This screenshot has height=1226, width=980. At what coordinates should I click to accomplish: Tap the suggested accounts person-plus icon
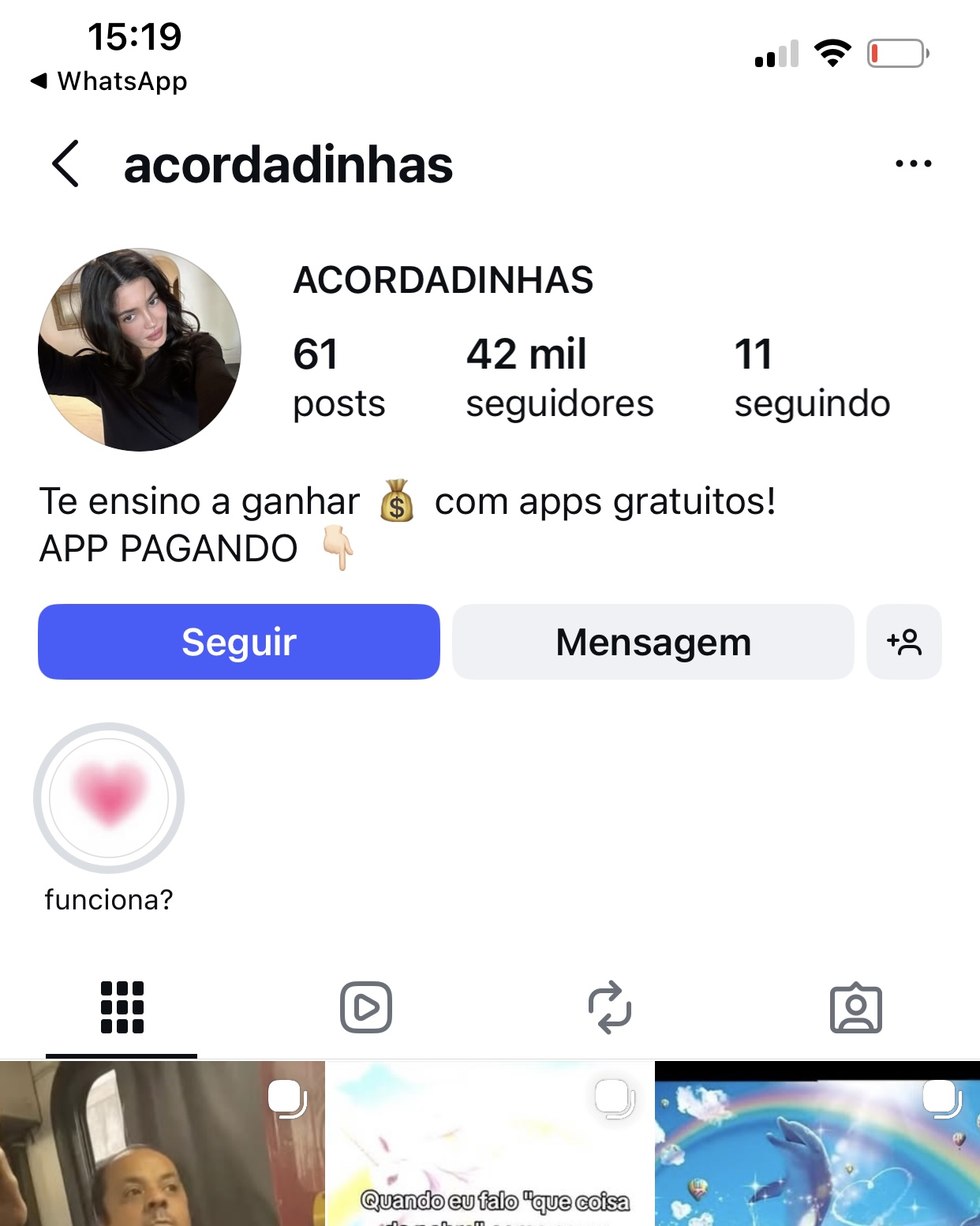tap(904, 642)
